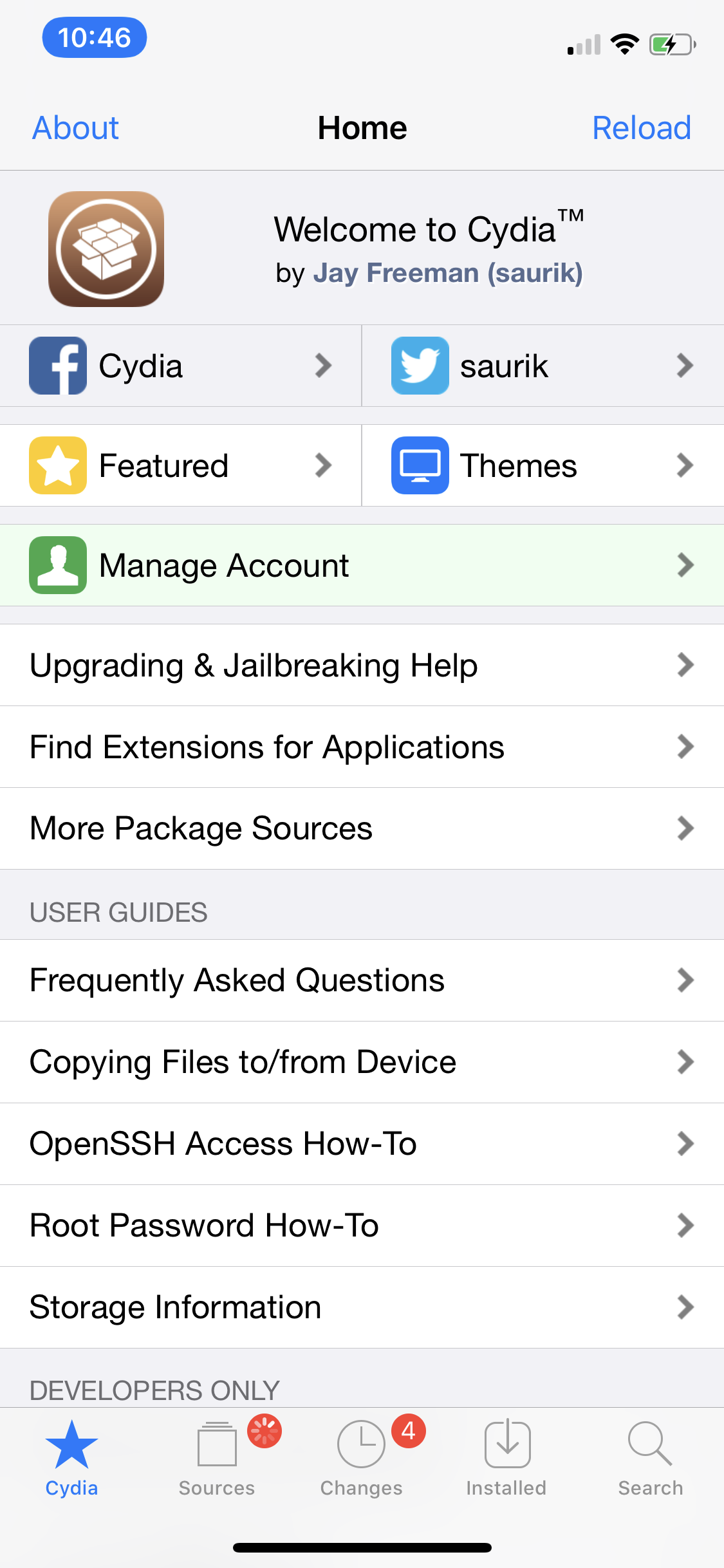
Task: Tap Jay Freeman (saurik) link
Action: point(448,273)
